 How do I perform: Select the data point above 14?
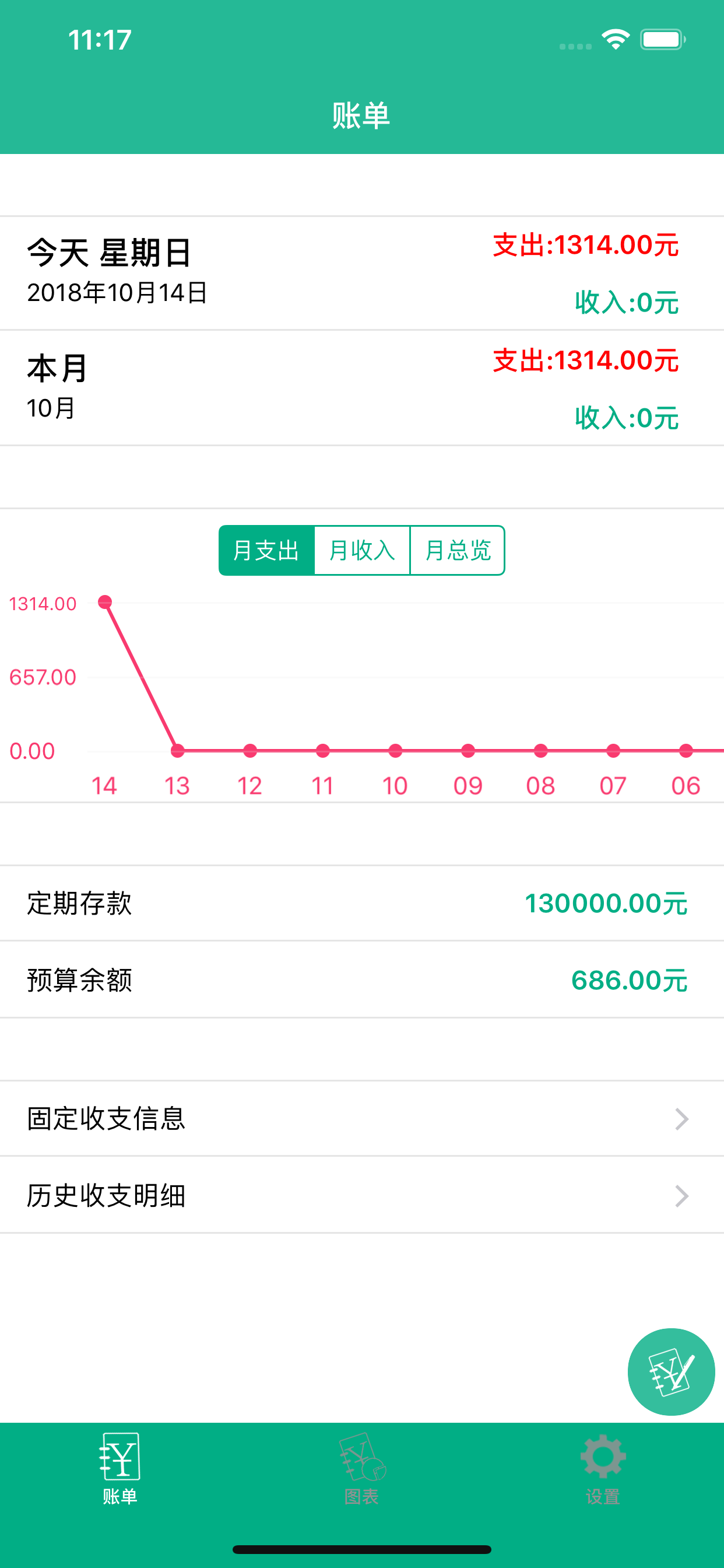(105, 603)
